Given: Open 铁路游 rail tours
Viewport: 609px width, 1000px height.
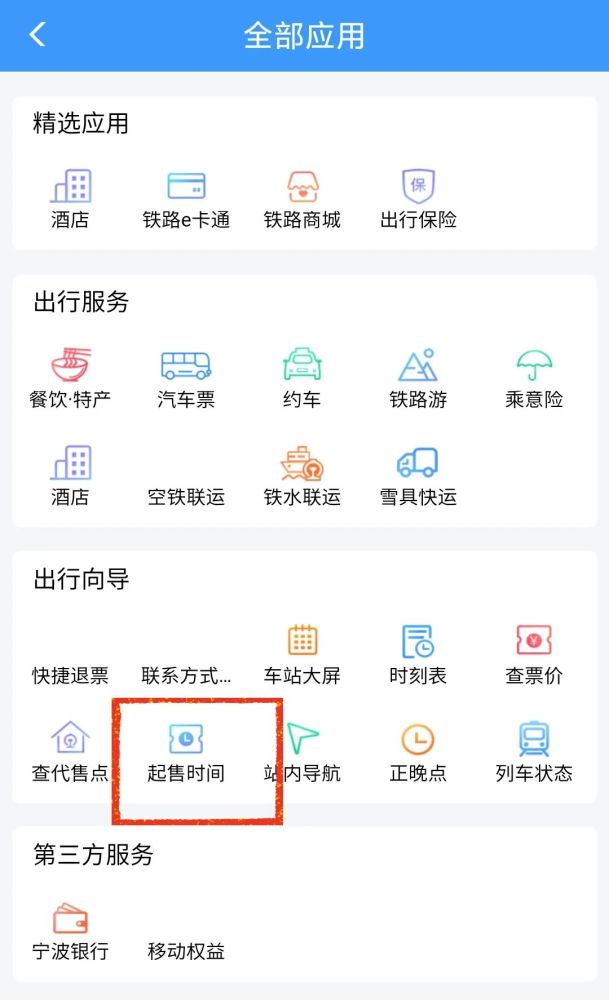Looking at the screenshot, I should pos(418,379).
